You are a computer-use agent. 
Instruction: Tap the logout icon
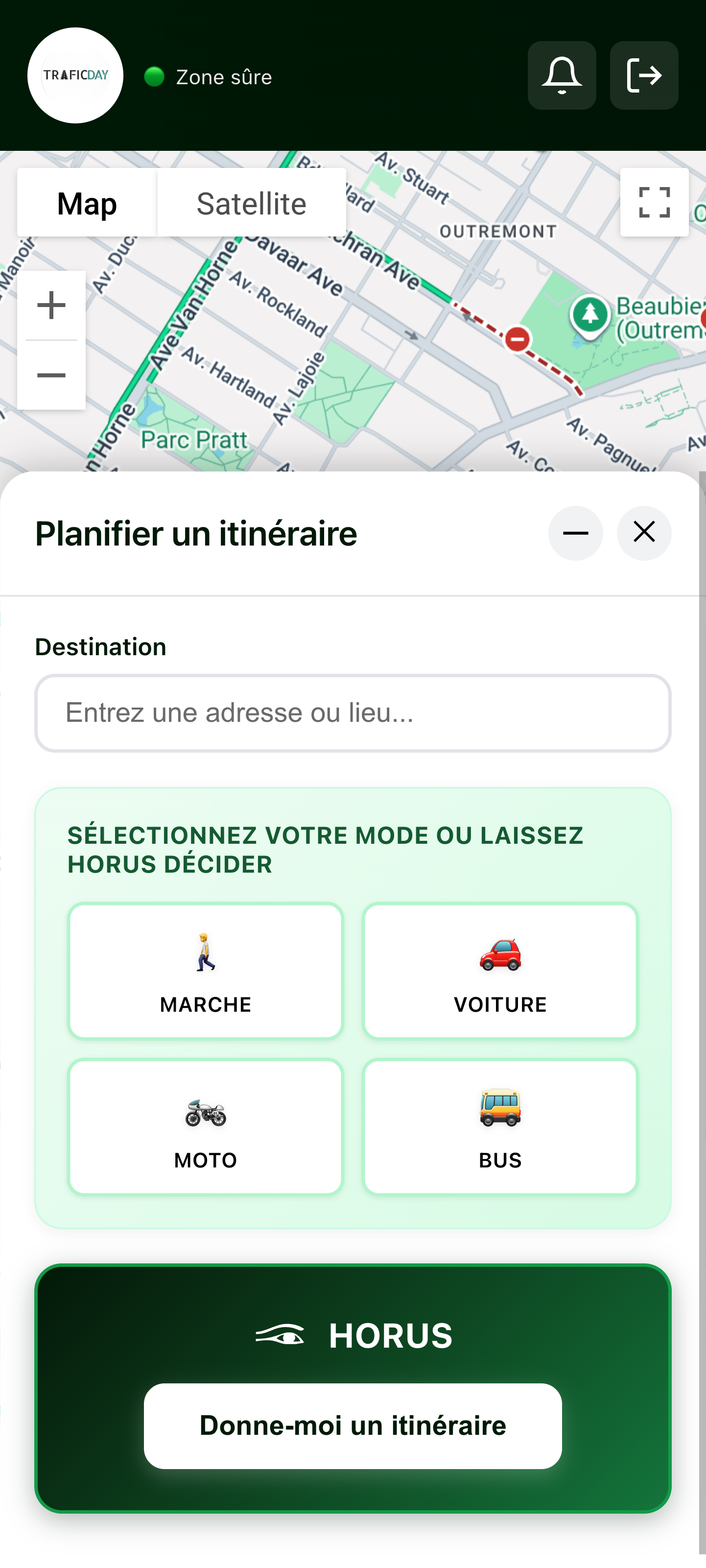pyautogui.click(x=643, y=75)
